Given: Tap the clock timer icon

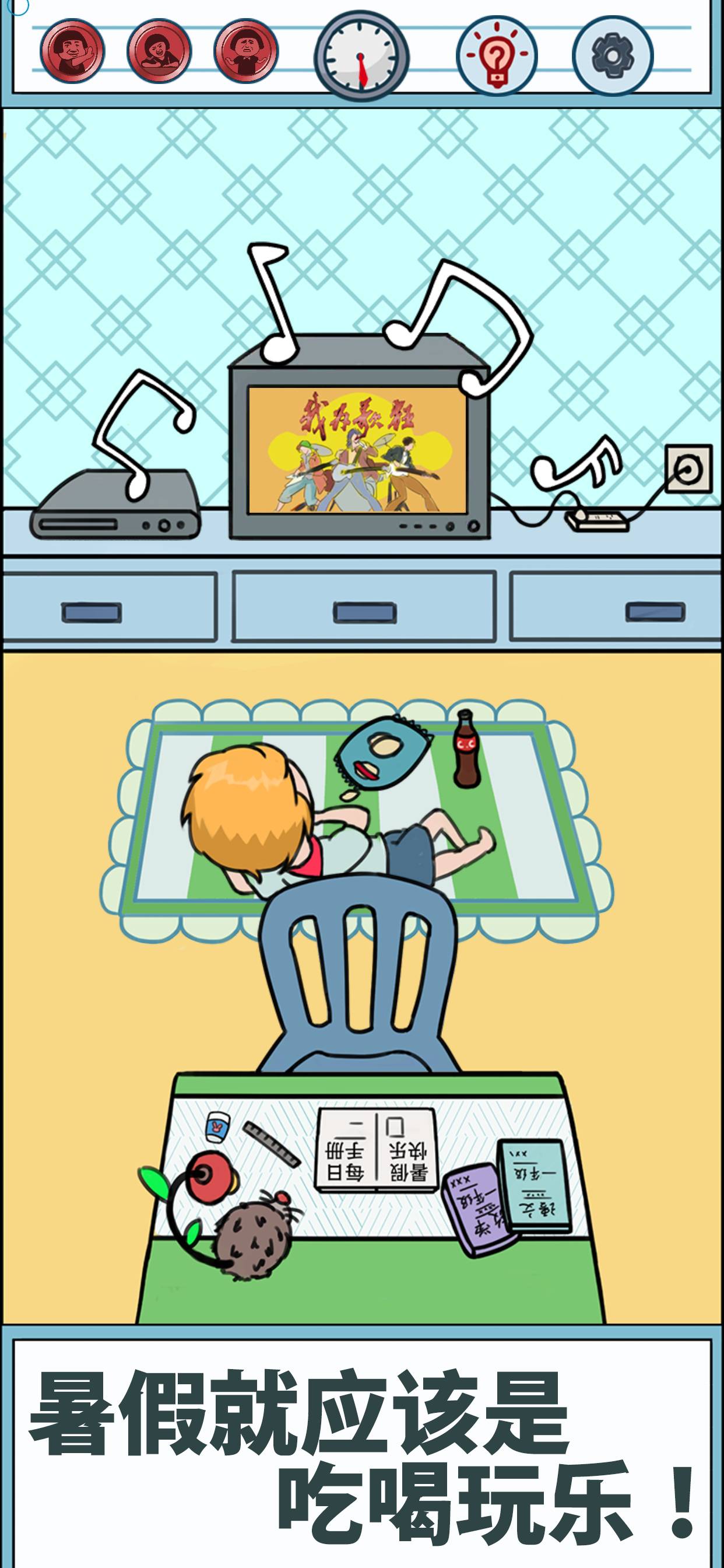Looking at the screenshot, I should pos(361,56).
